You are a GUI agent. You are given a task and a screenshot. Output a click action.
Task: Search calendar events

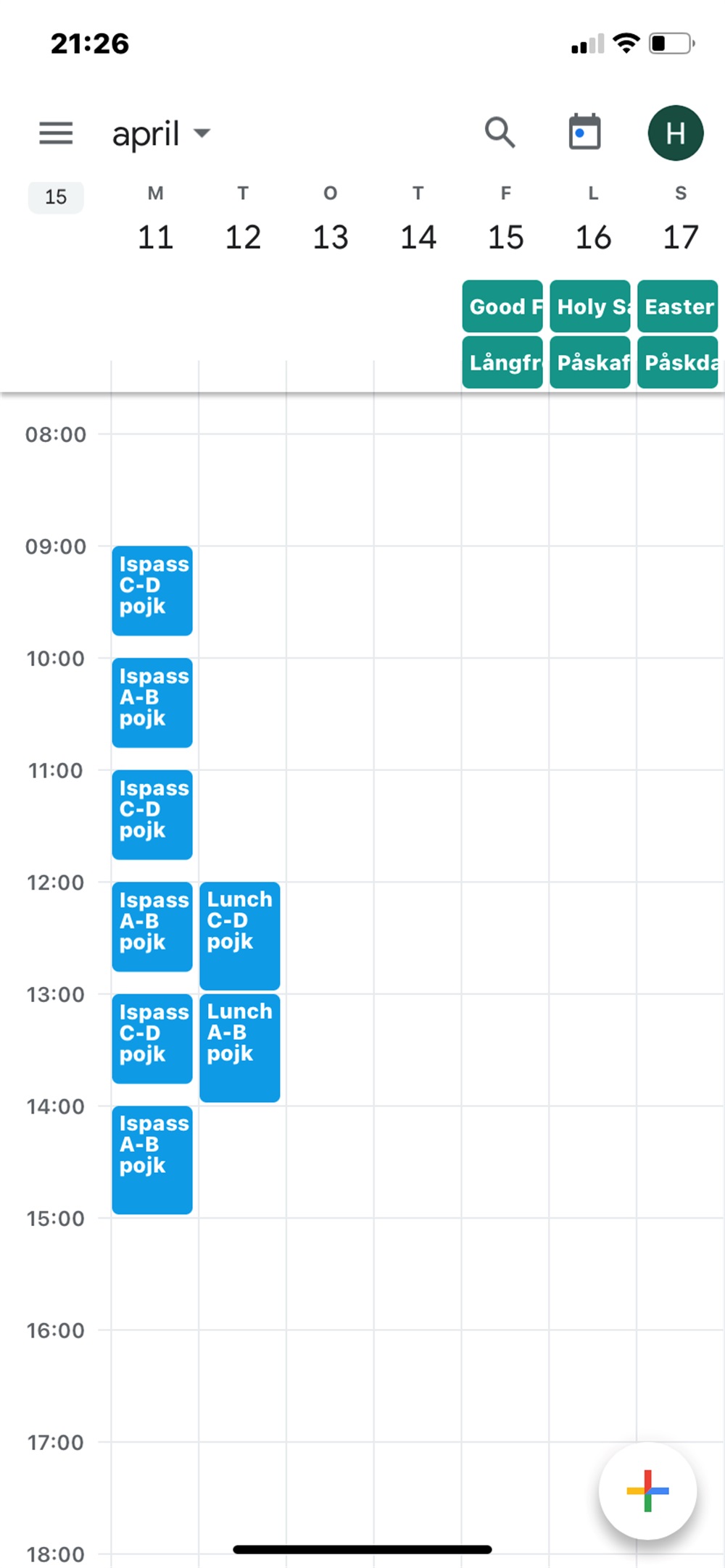(x=500, y=133)
